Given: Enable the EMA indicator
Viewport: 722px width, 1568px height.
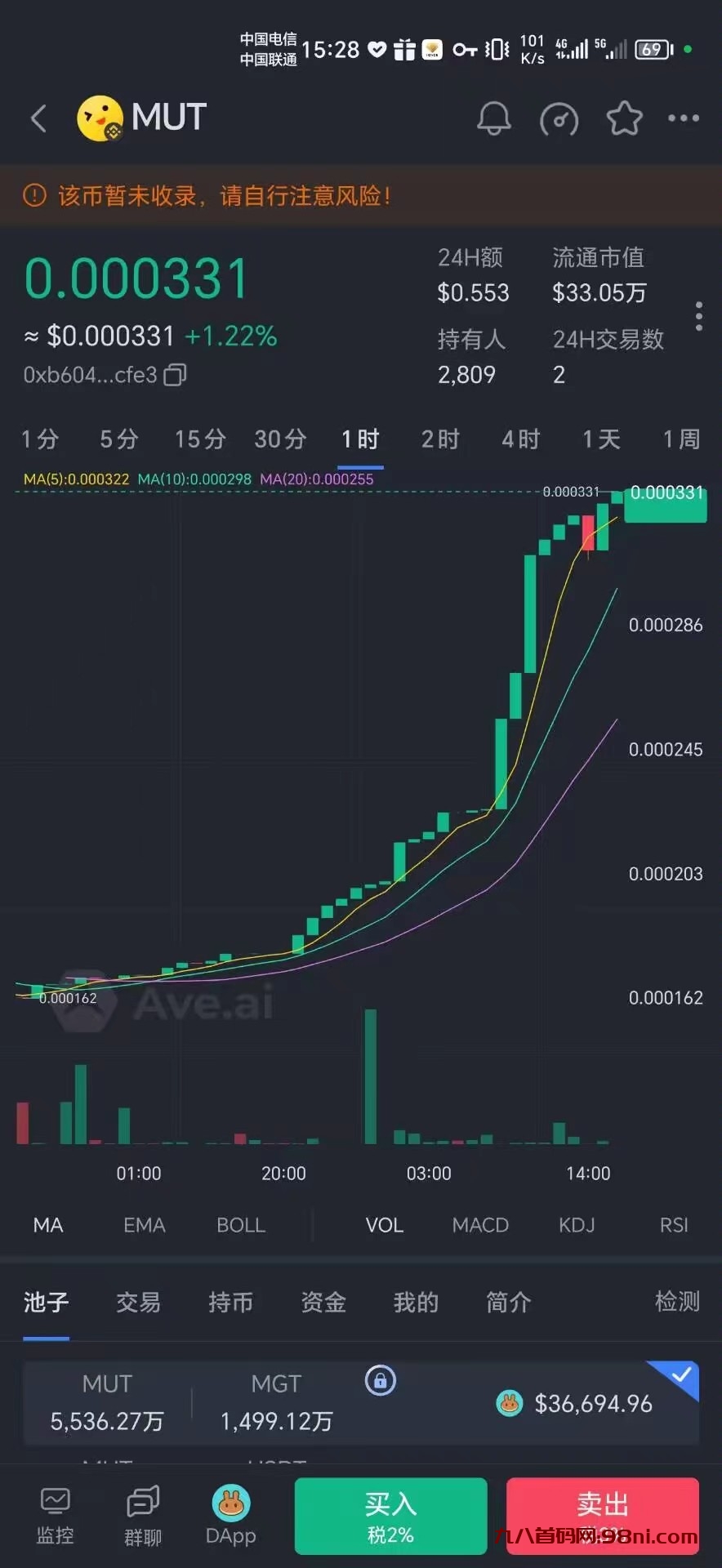Looking at the screenshot, I should coord(145,1225).
